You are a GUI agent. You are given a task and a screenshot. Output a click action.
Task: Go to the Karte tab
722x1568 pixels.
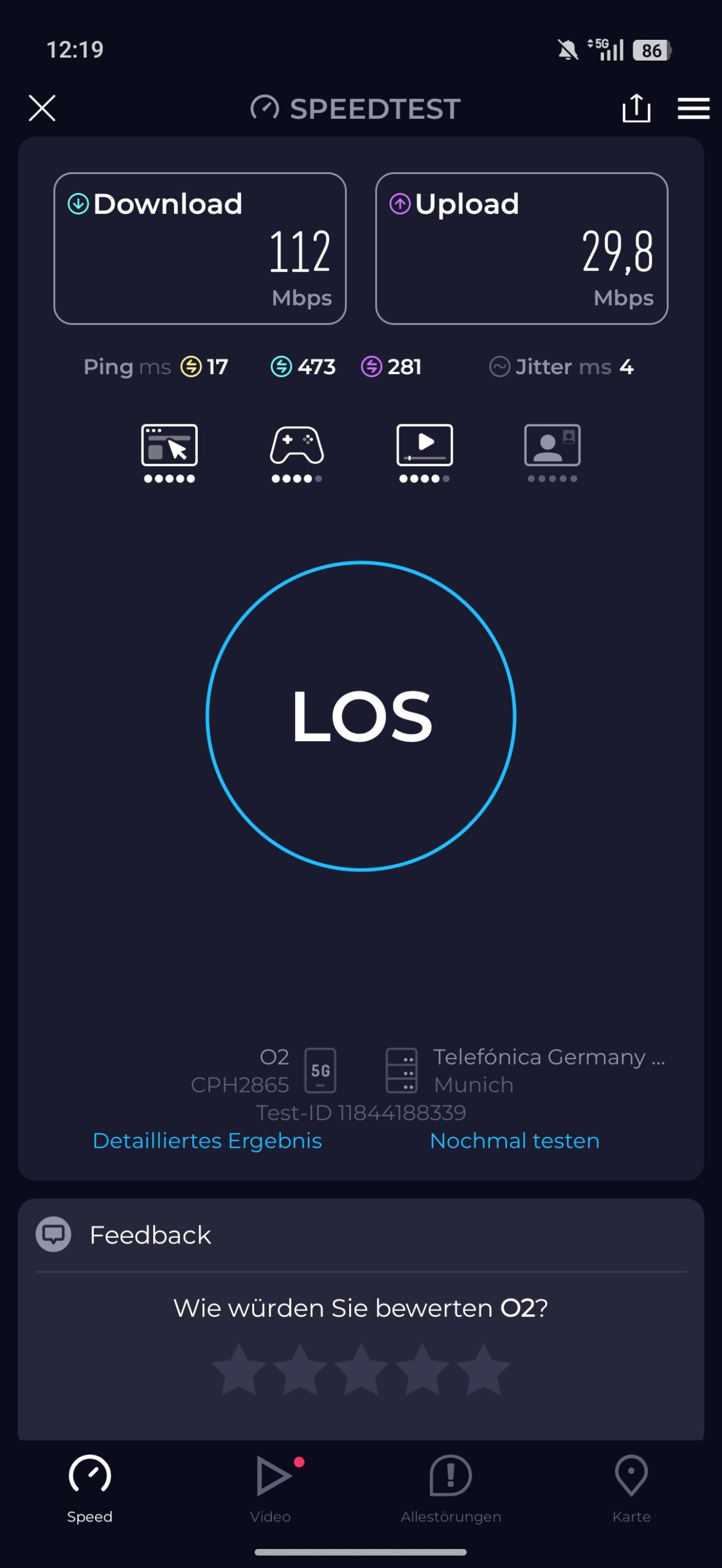(x=631, y=1489)
